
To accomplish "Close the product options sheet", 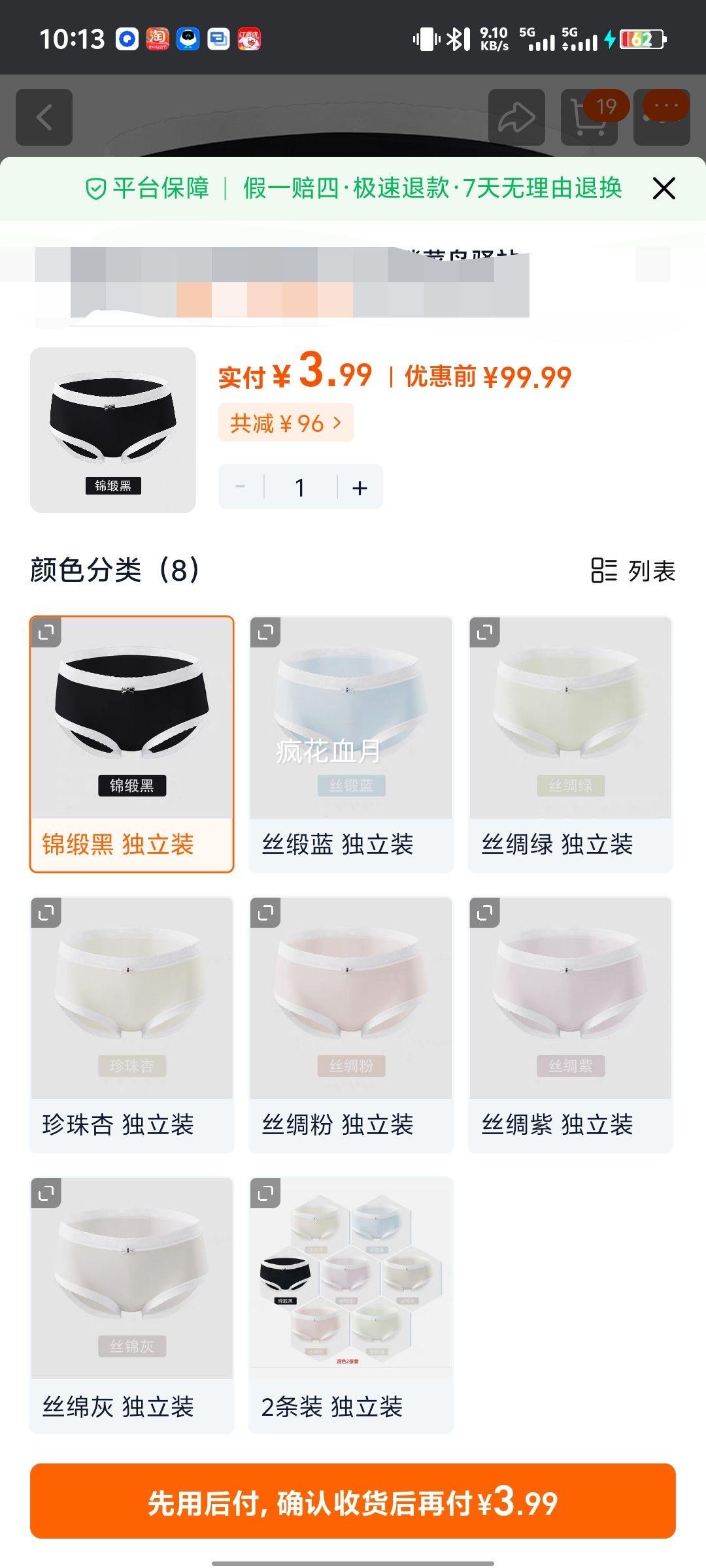I will click(x=664, y=189).
